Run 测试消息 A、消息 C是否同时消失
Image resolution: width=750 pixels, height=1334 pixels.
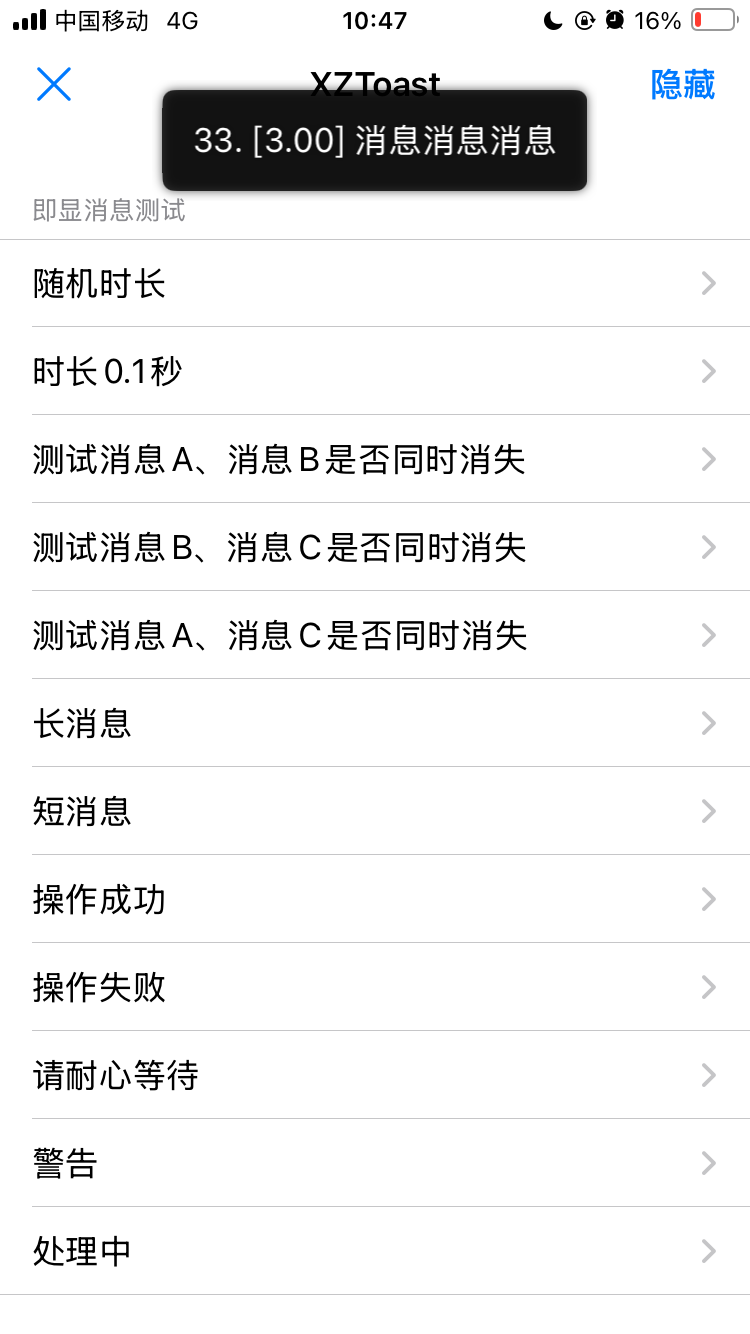click(375, 636)
